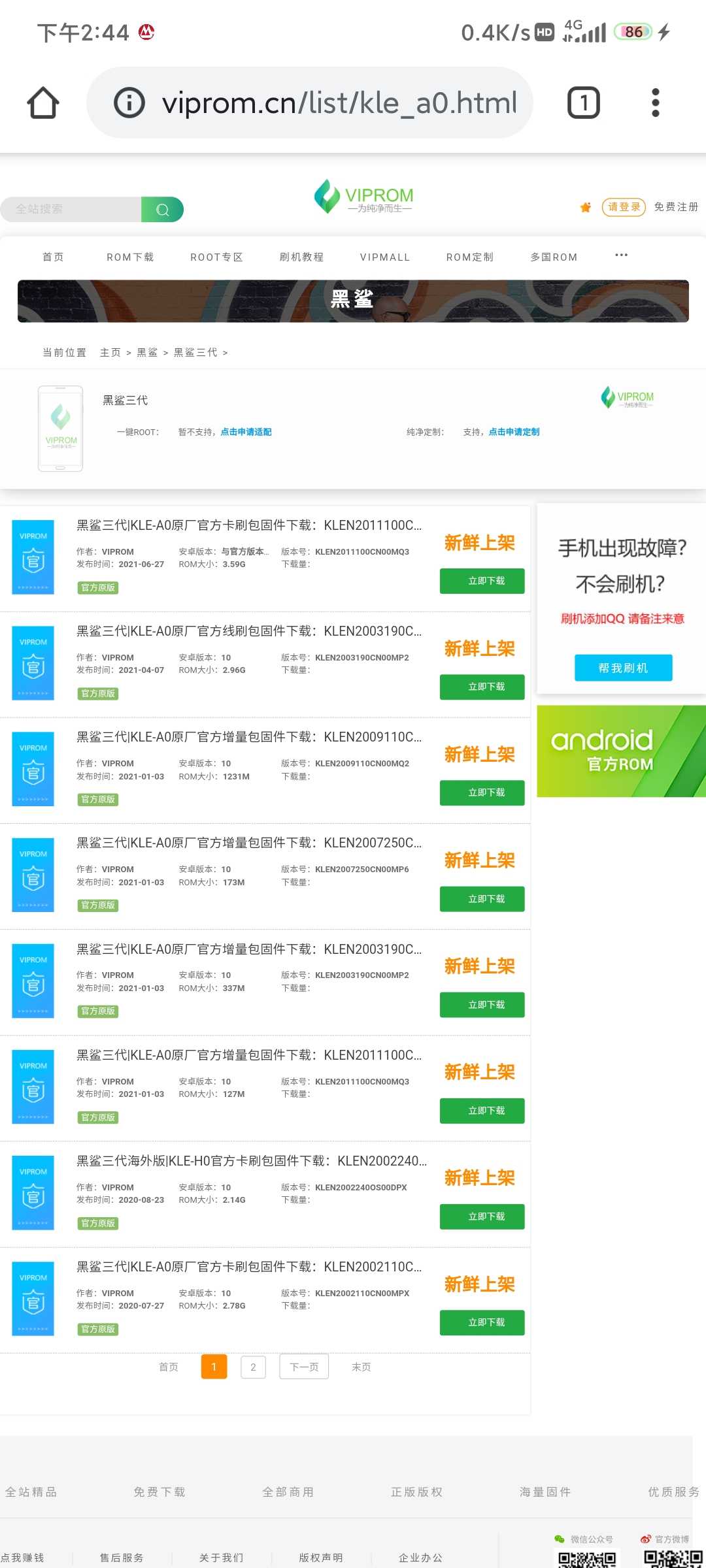Tap the 帮我刷机 button
Image resolution: width=706 pixels, height=1568 pixels.
(x=623, y=668)
